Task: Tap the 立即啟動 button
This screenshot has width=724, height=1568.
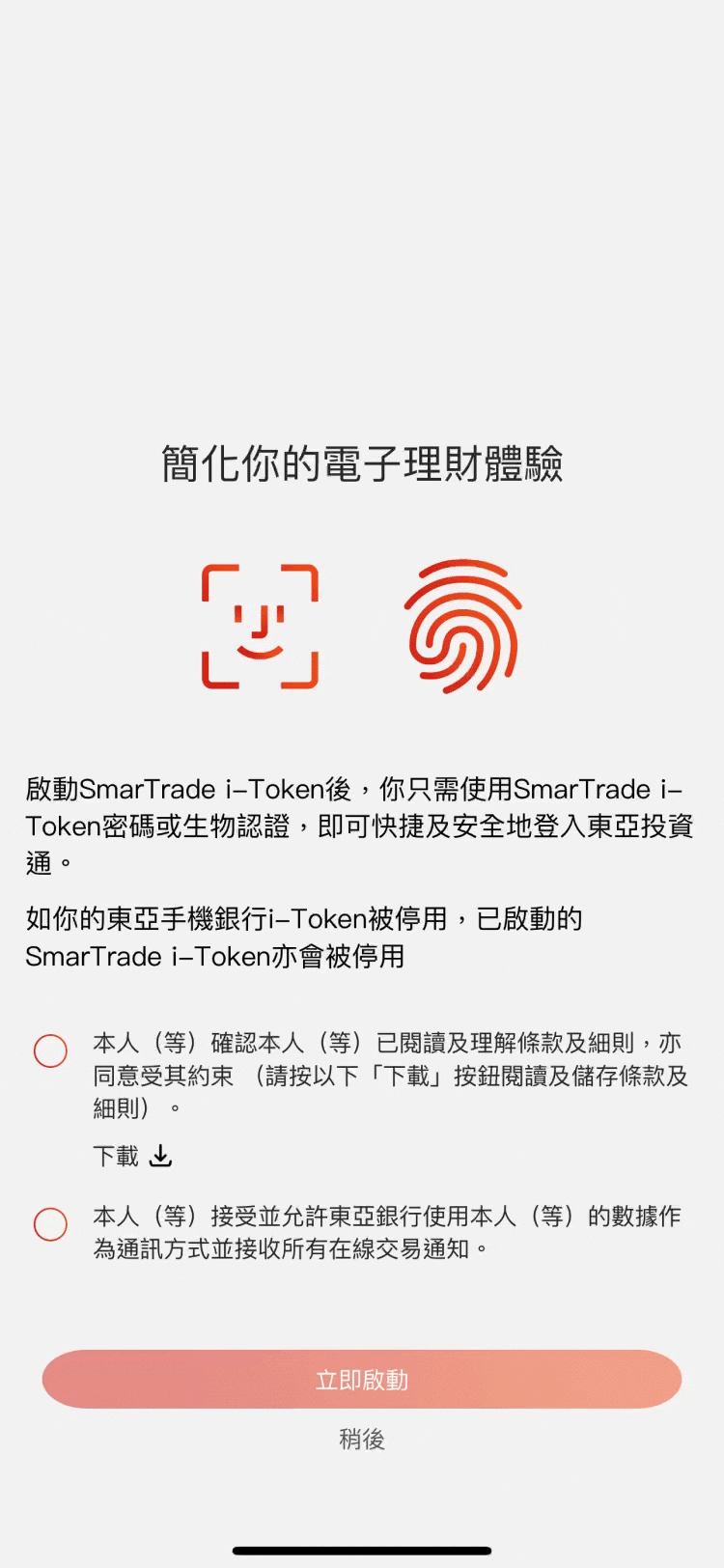Action: point(362,1379)
